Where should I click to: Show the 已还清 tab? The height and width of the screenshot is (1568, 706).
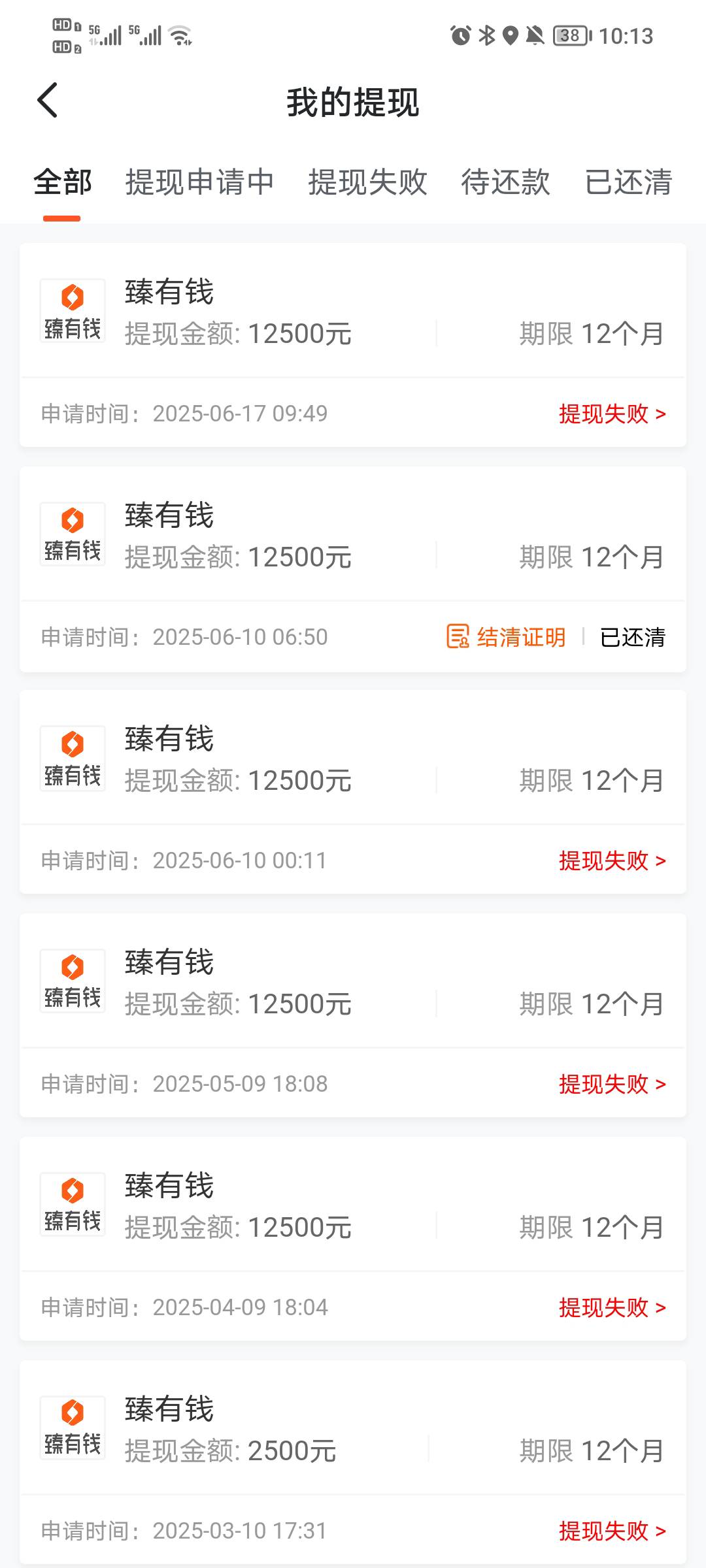coord(628,182)
